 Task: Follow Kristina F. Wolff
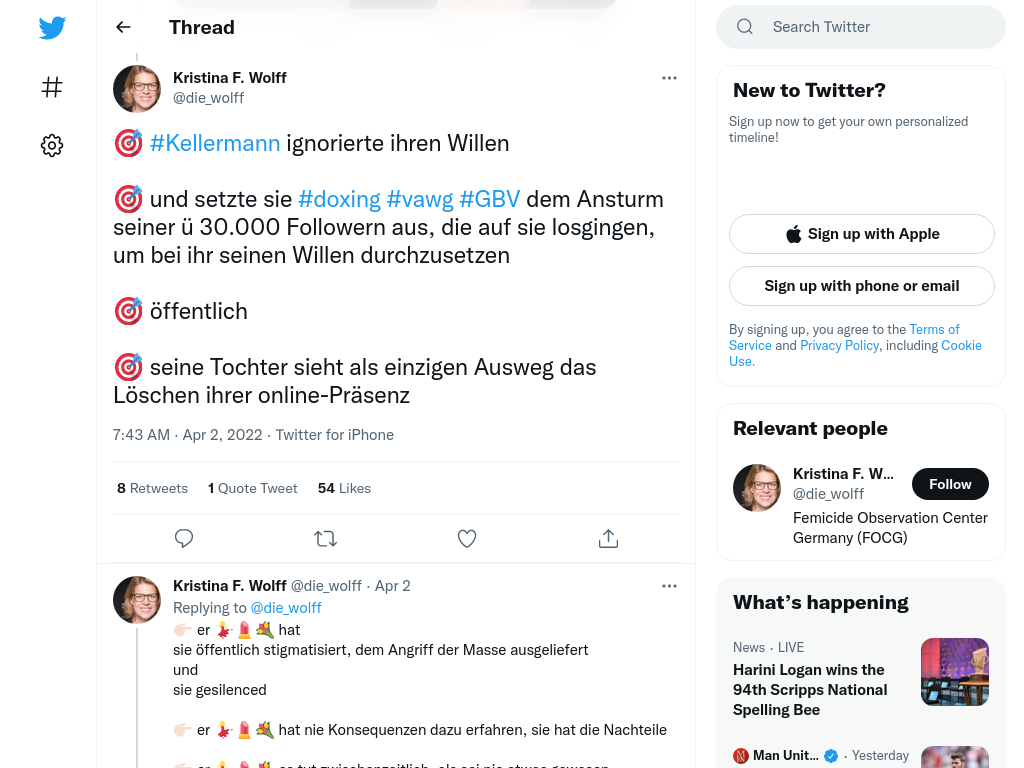point(949,484)
